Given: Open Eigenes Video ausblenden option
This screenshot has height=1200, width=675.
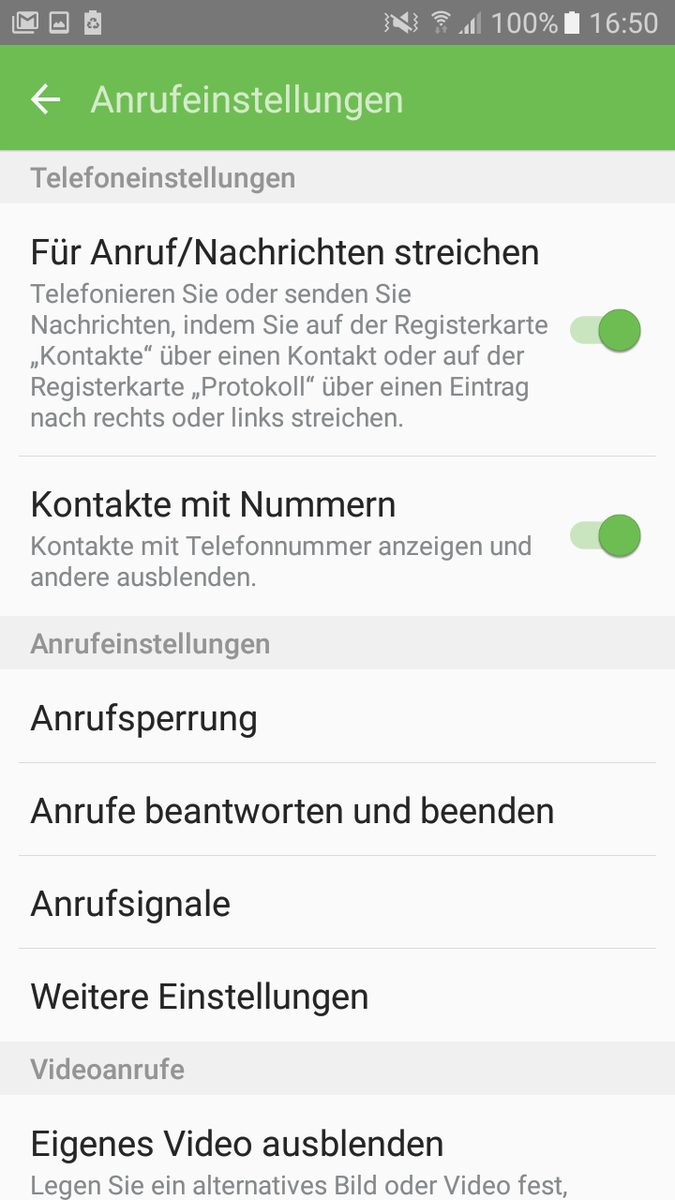Looking at the screenshot, I should point(337,1150).
